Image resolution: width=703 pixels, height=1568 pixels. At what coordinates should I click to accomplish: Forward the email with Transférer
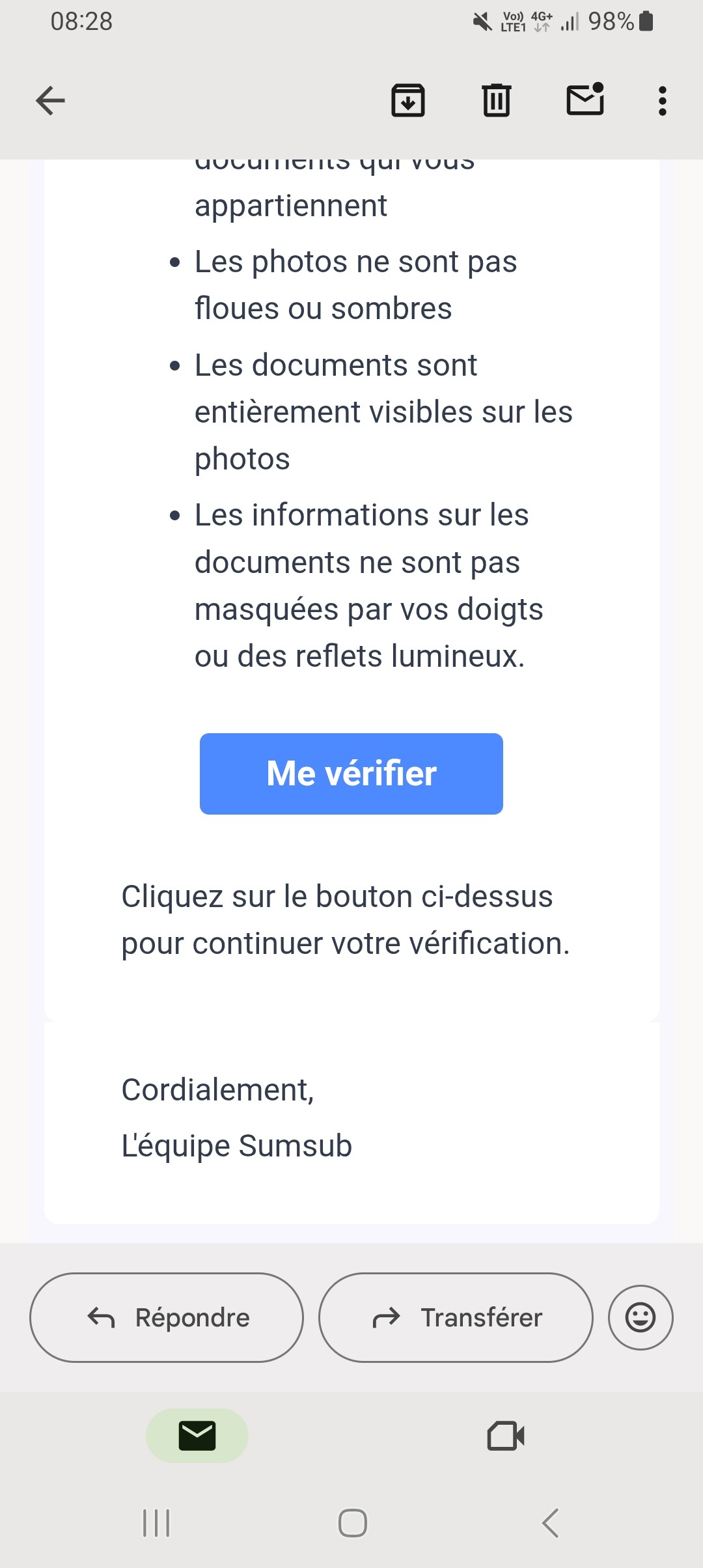[456, 1317]
